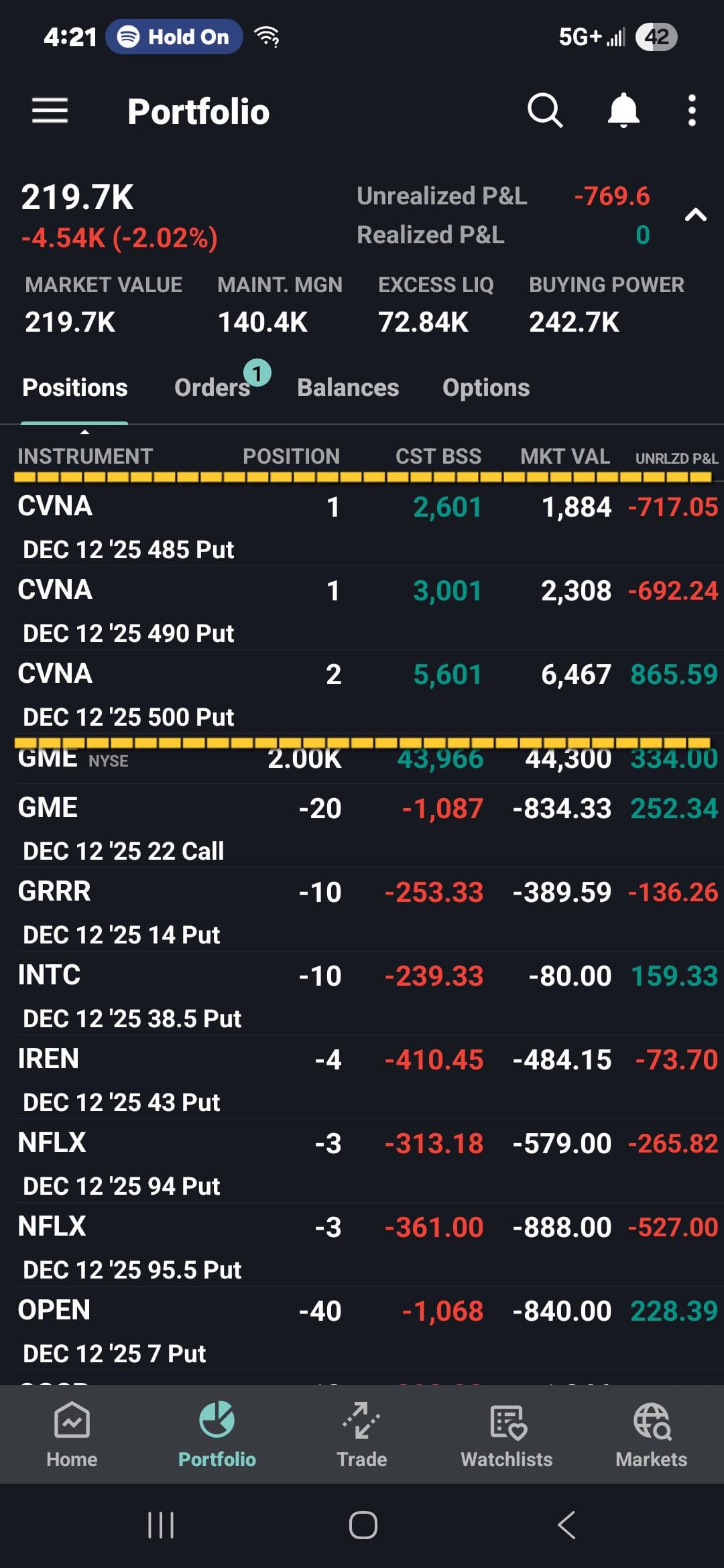Tap the system back button
This screenshot has height=1568, width=724.
(566, 1525)
